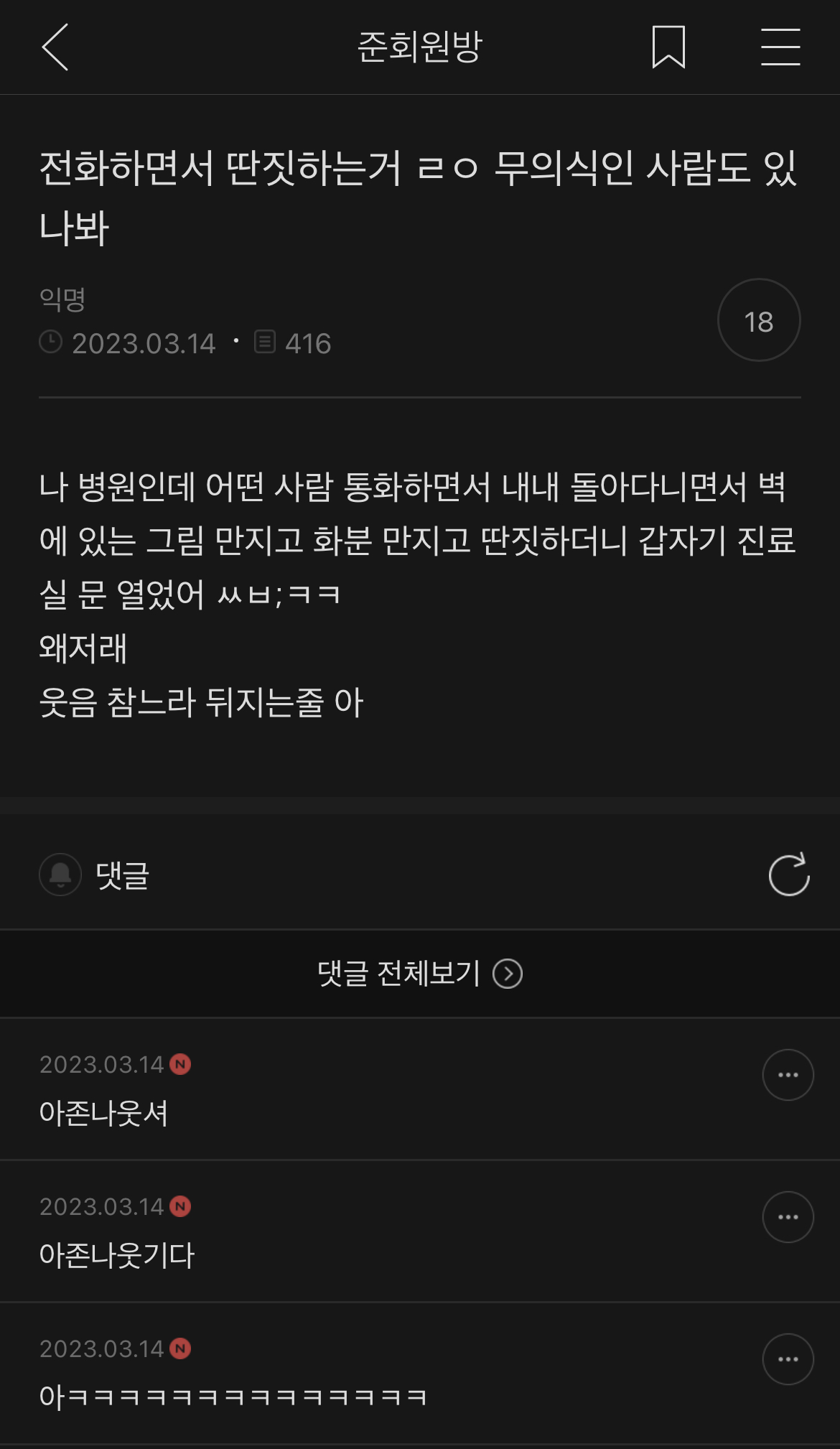Go back with the top-left arrow
The height and width of the screenshot is (1449, 840).
55,47
